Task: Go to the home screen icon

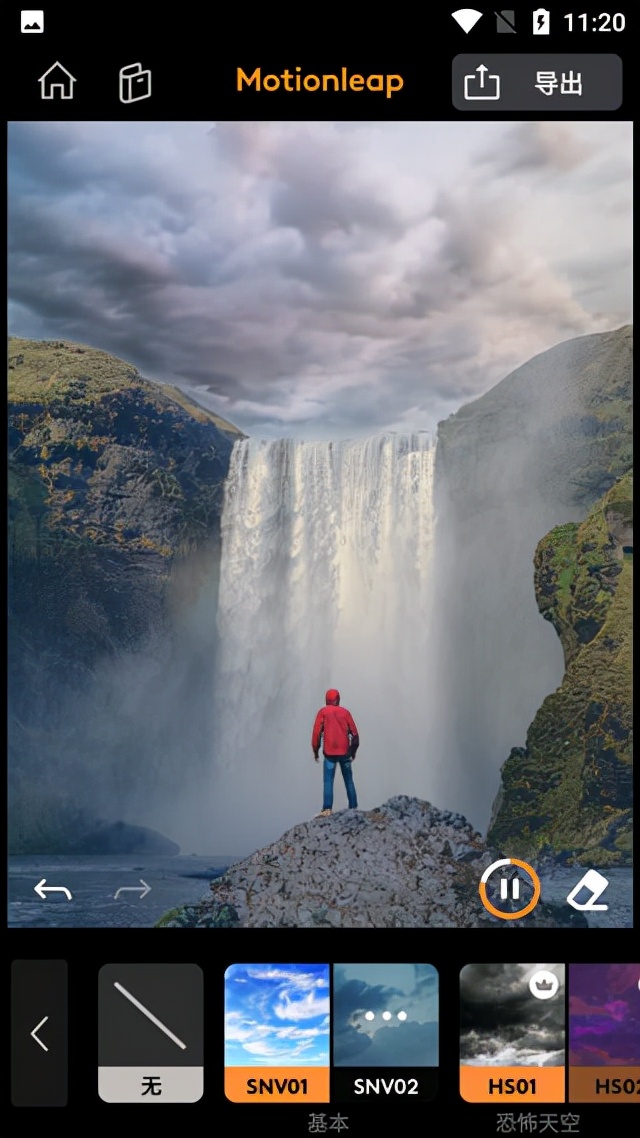Action: [57, 82]
